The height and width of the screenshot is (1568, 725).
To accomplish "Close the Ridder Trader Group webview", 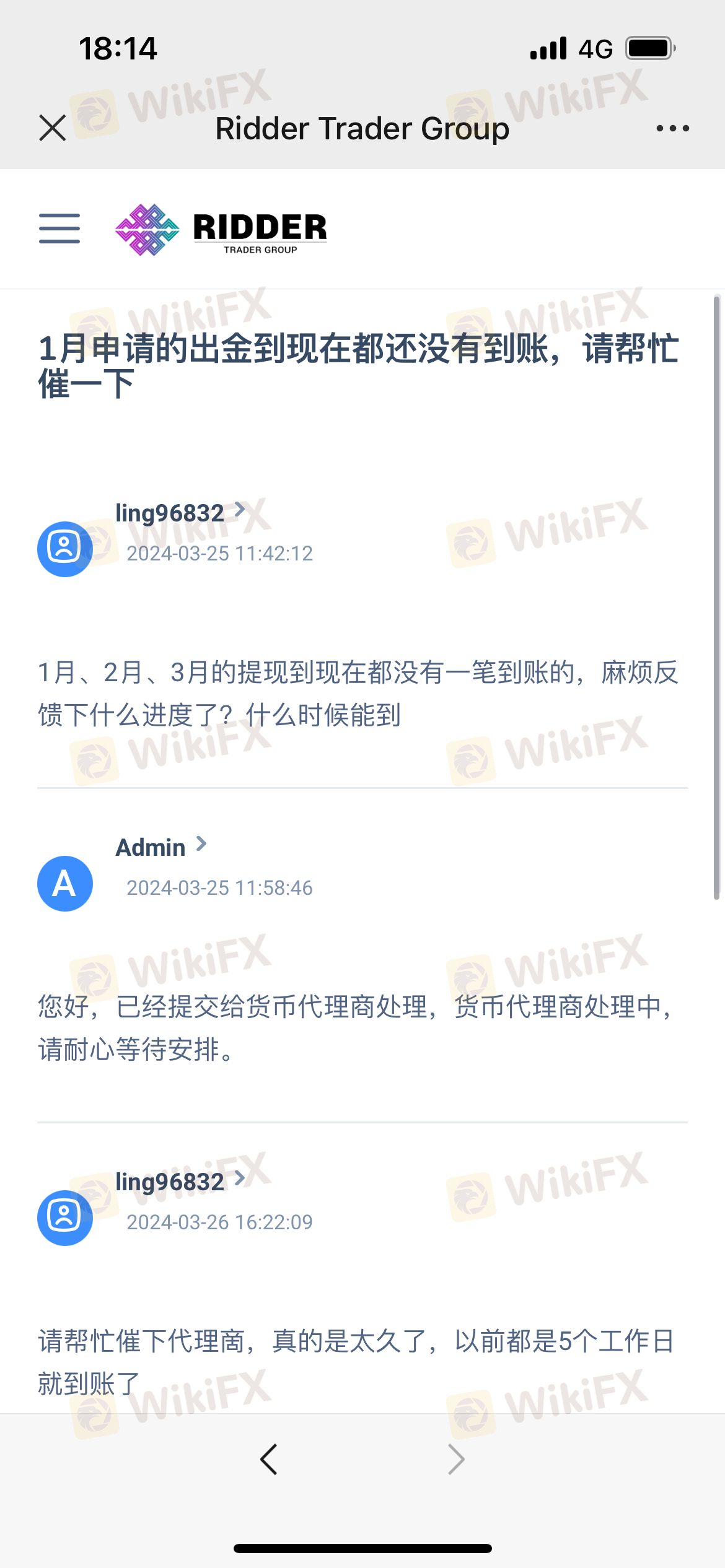I will [x=53, y=128].
